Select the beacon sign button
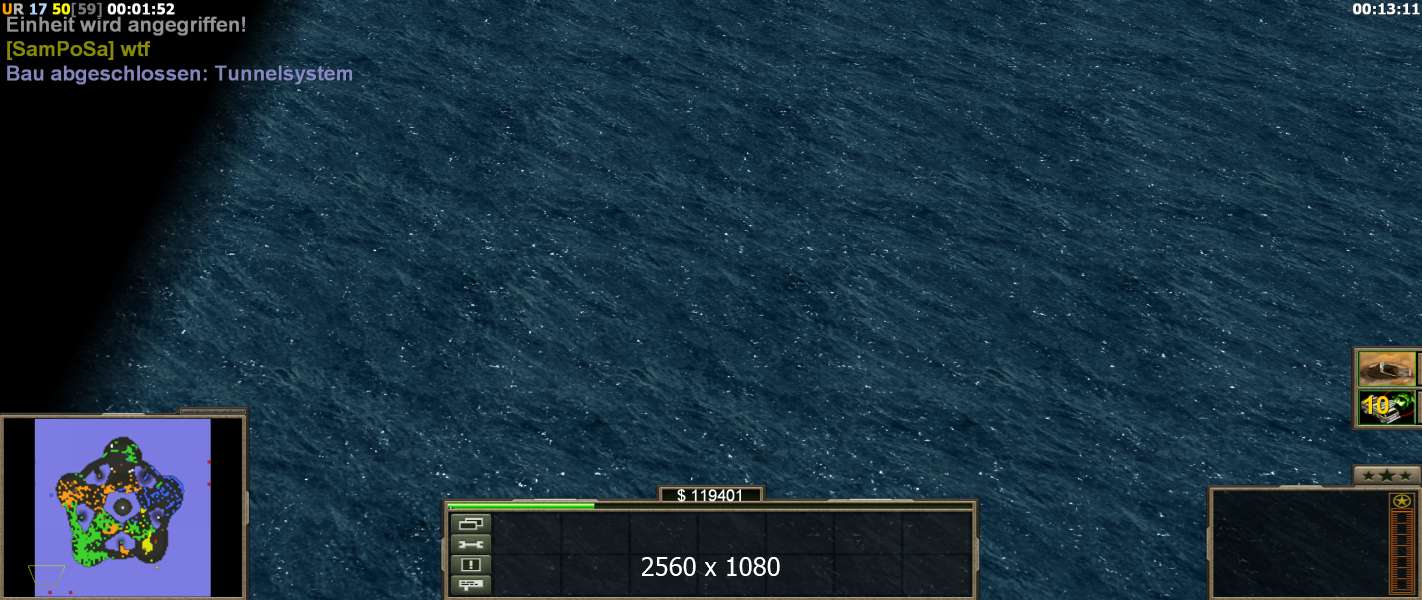 click(471, 584)
